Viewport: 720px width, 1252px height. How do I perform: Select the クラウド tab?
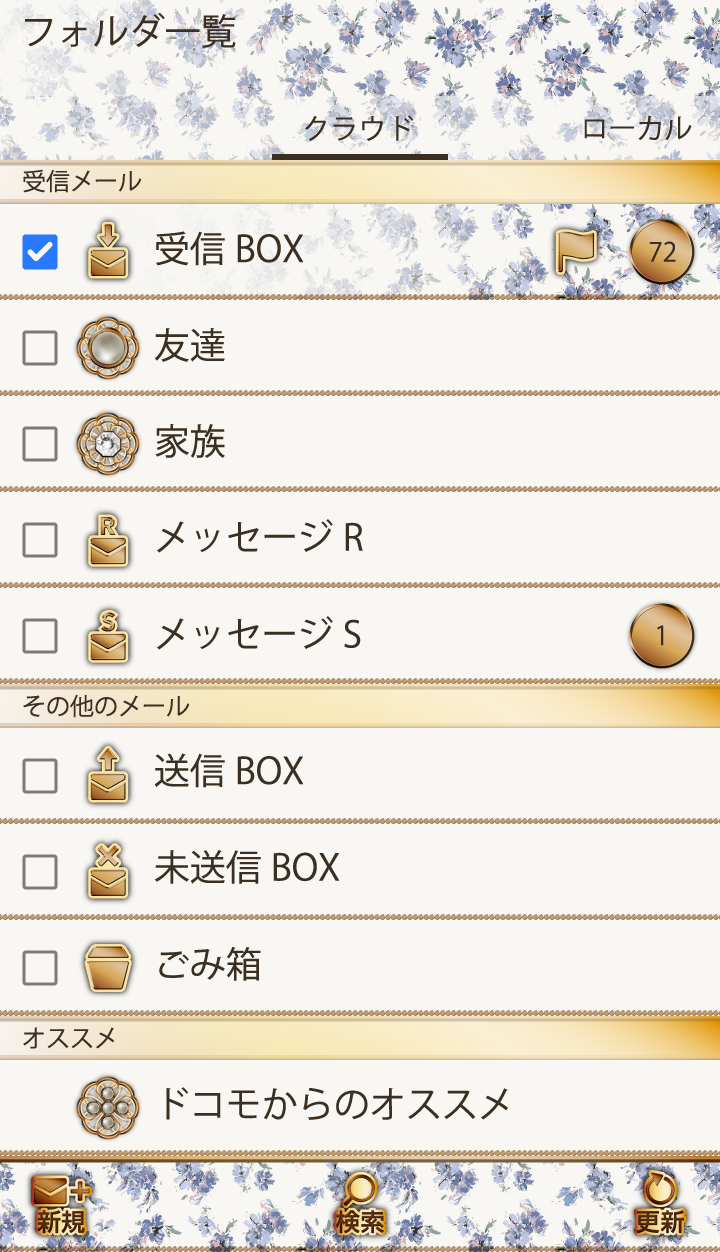(358, 128)
